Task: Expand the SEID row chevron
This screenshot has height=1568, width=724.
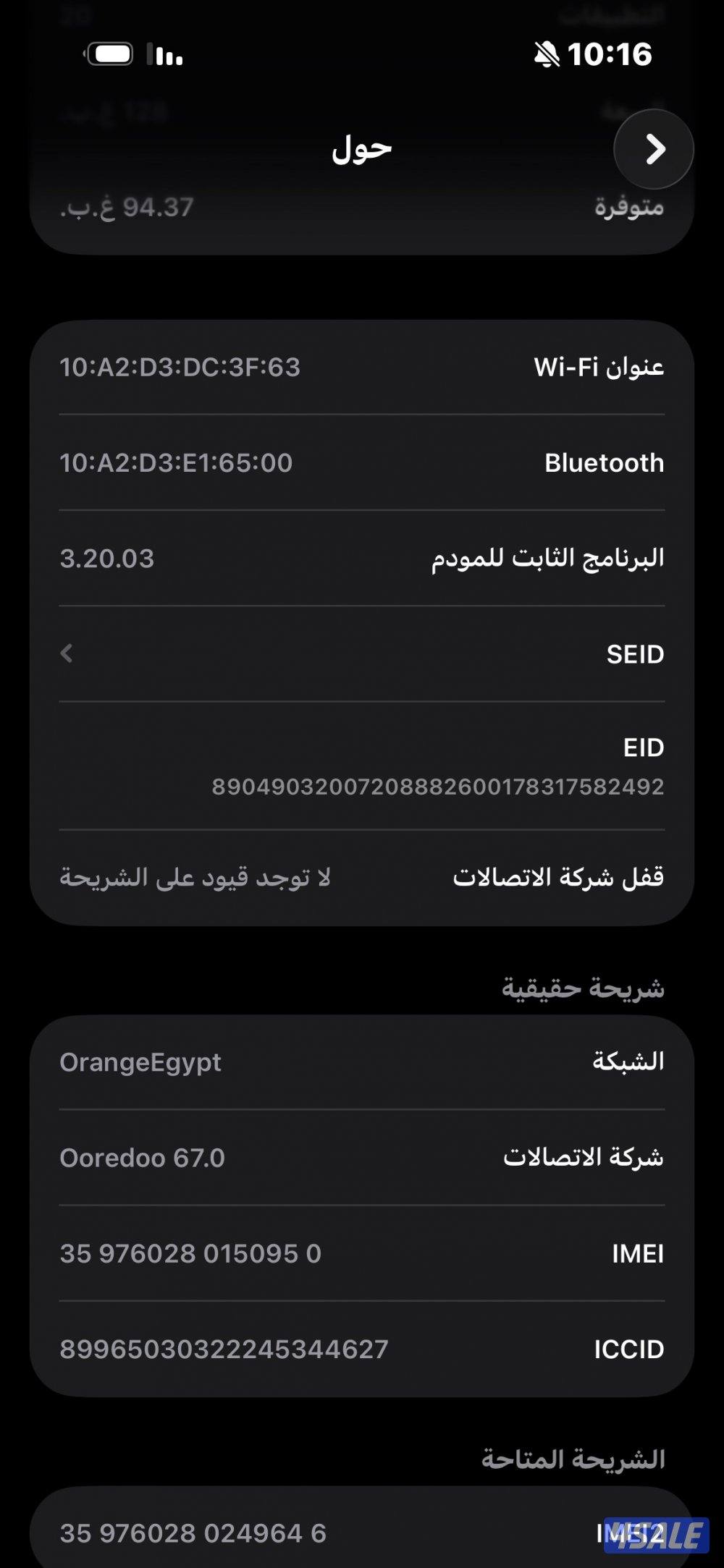Action: [x=66, y=655]
